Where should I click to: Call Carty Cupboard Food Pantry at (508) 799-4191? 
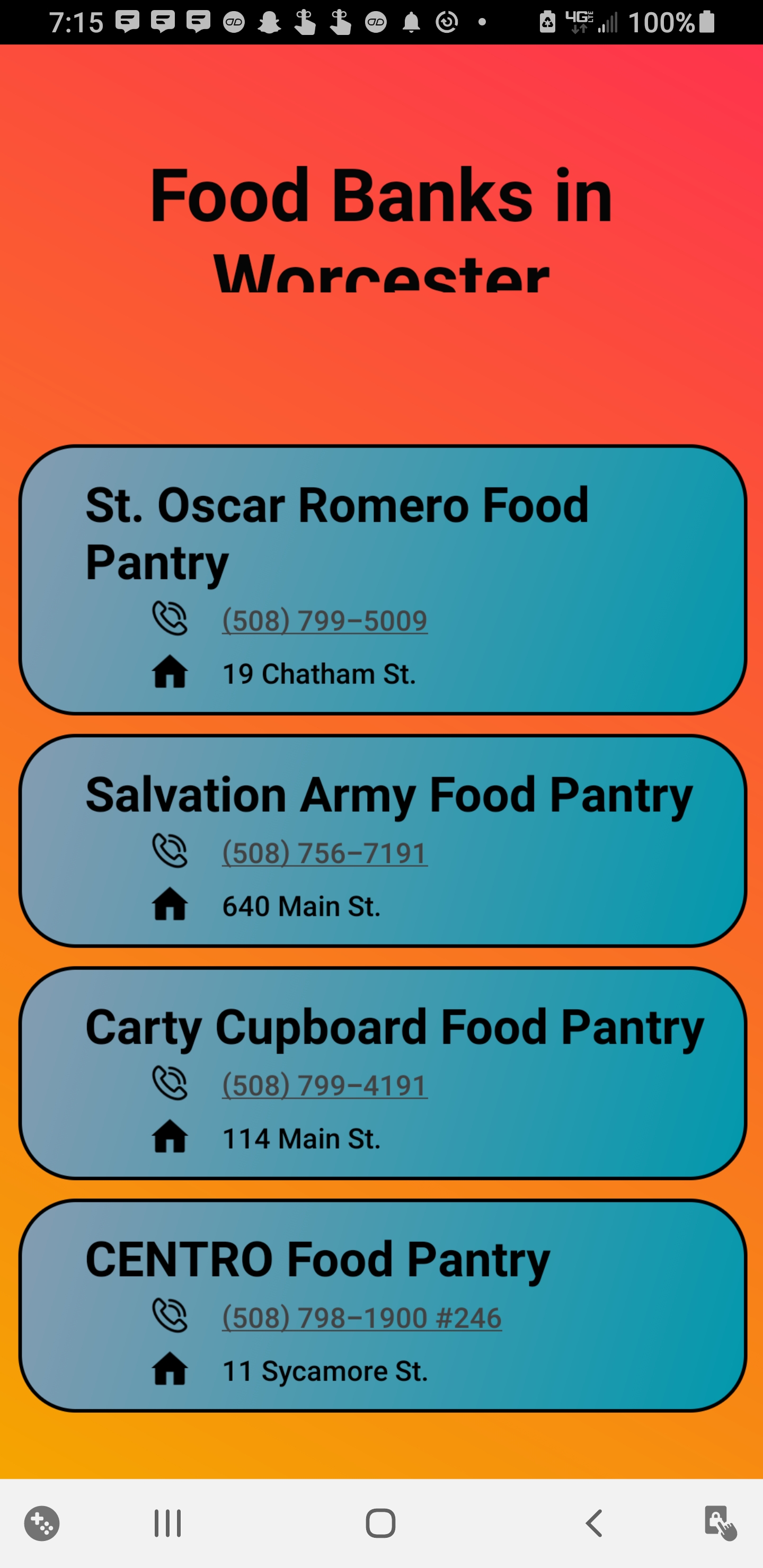click(x=325, y=1085)
